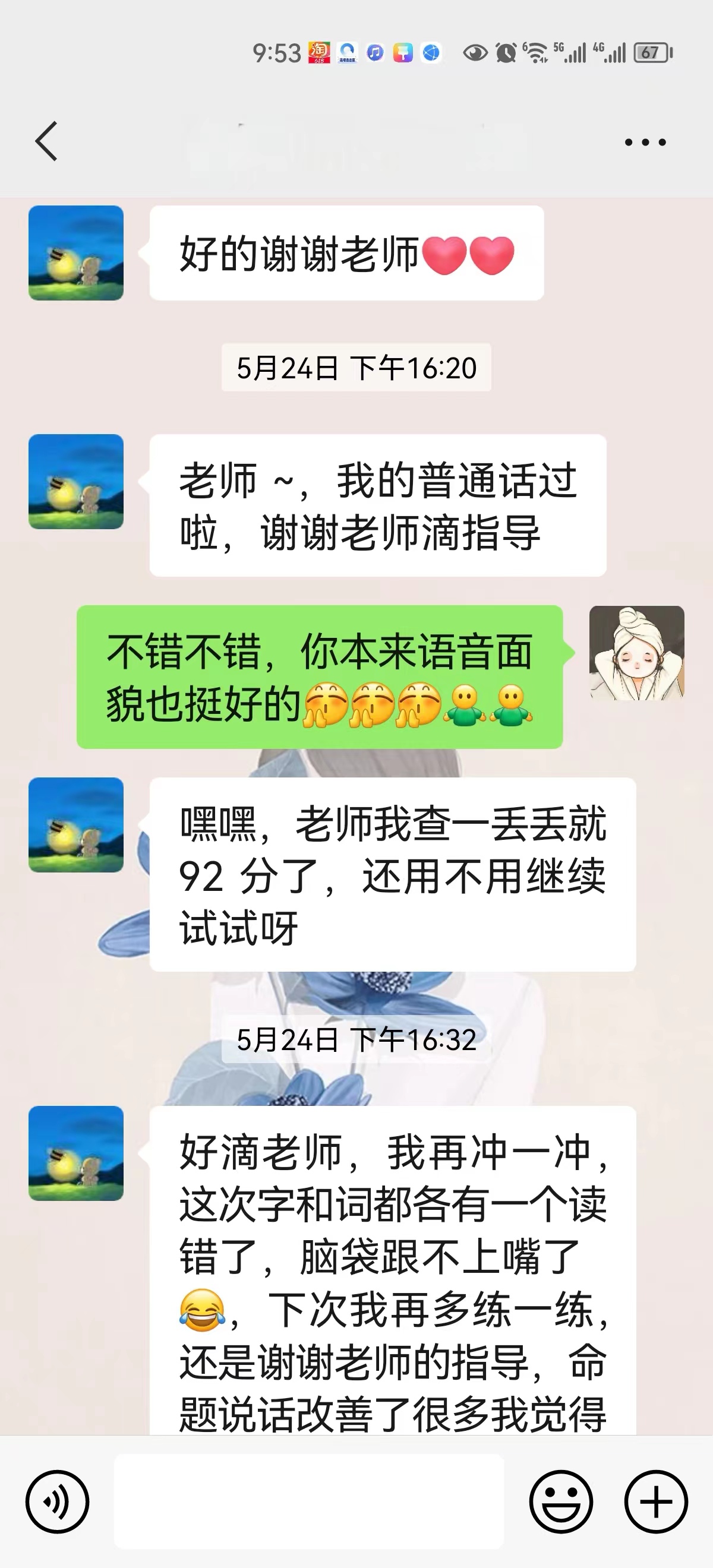Image resolution: width=713 pixels, height=1568 pixels.
Task: Go back from this chat
Action: [x=46, y=141]
